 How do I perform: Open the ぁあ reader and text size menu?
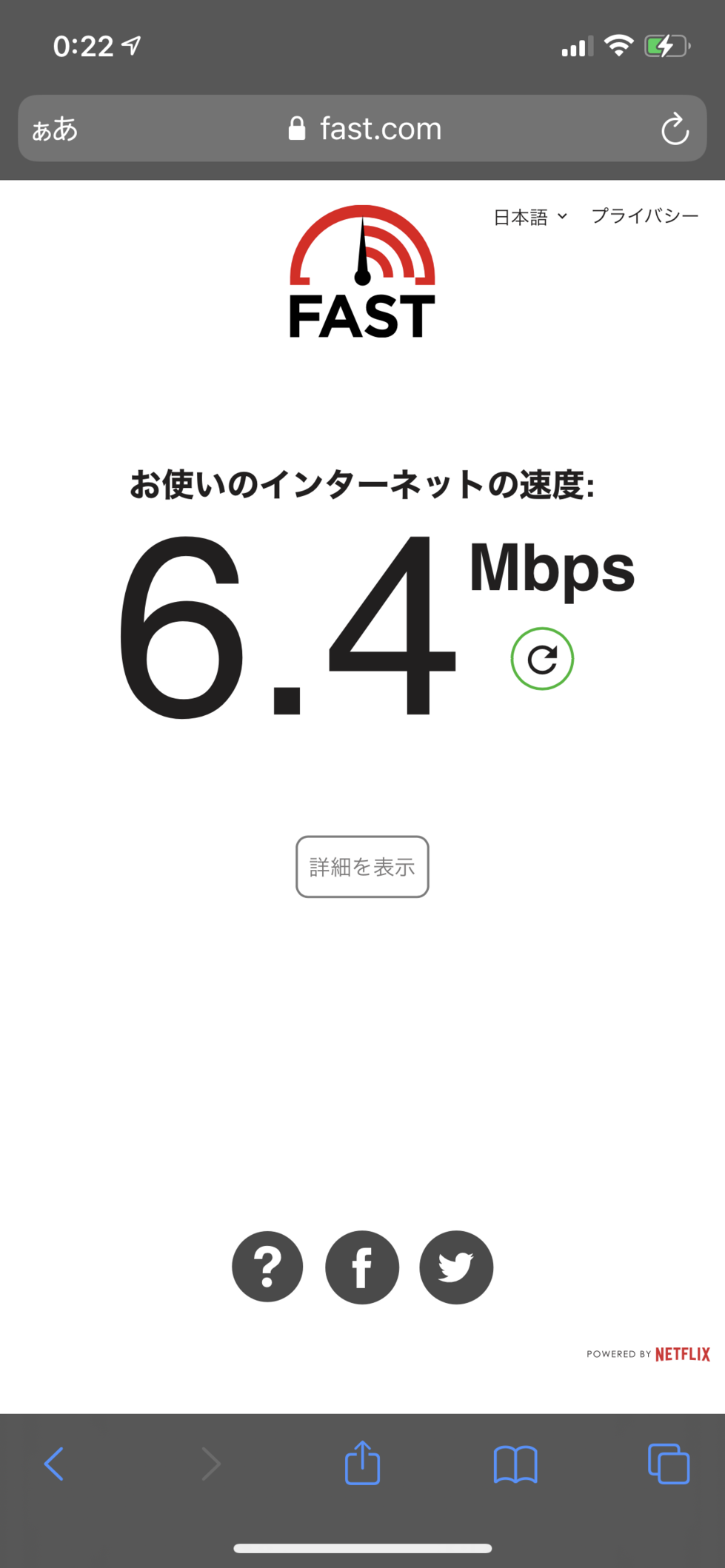[x=55, y=129]
